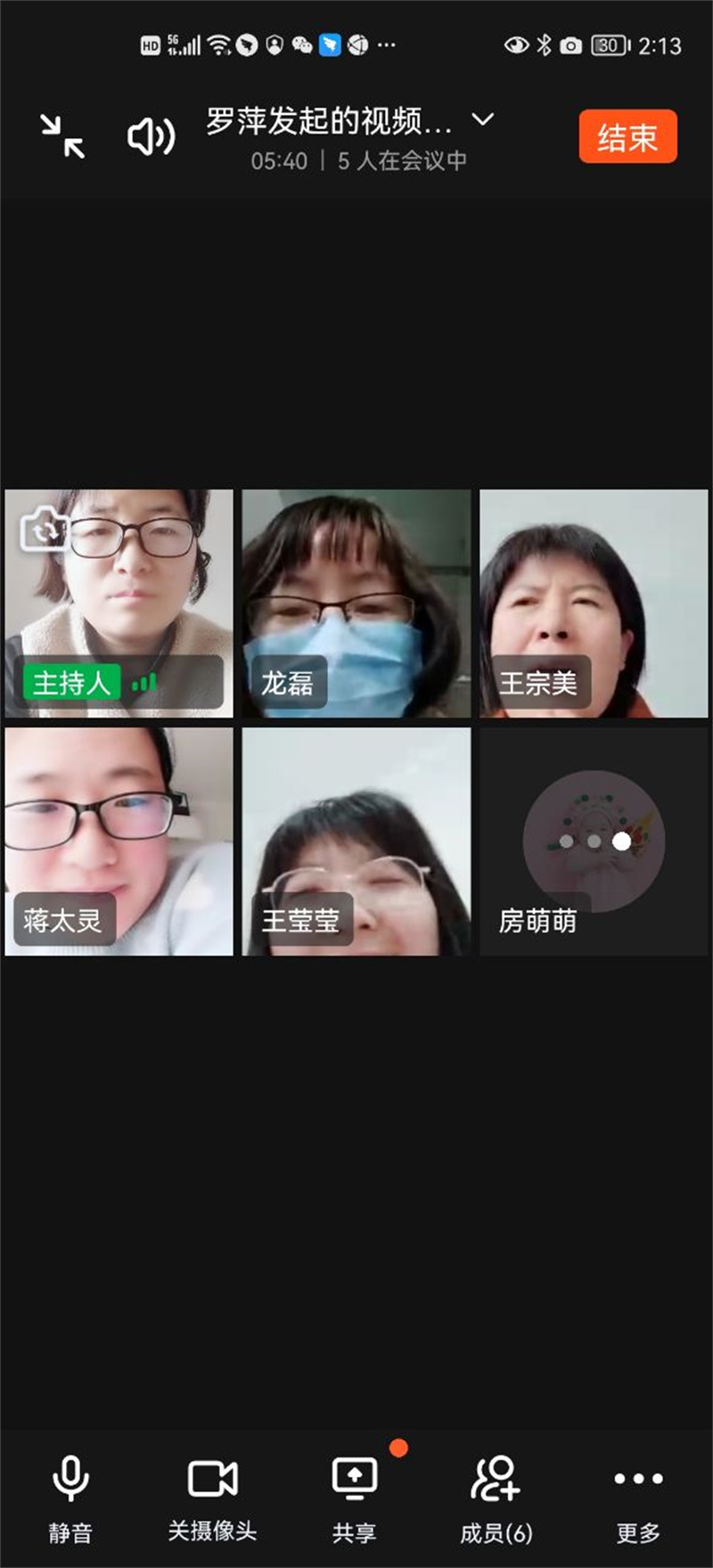This screenshot has width=713, height=1568.
Task: Tap 王莹莹's video tile
Action: point(356,841)
